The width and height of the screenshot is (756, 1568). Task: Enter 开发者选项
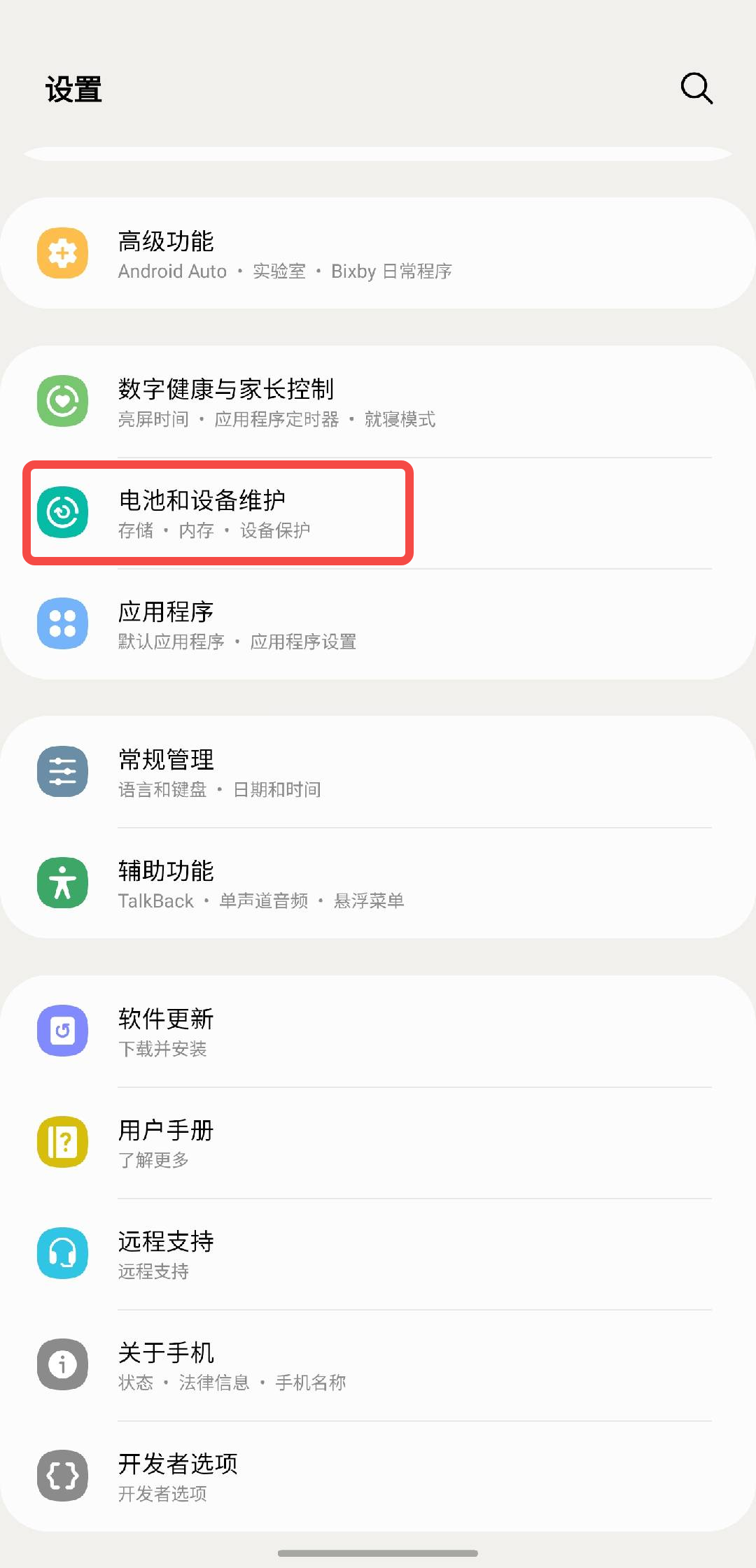(x=378, y=1476)
